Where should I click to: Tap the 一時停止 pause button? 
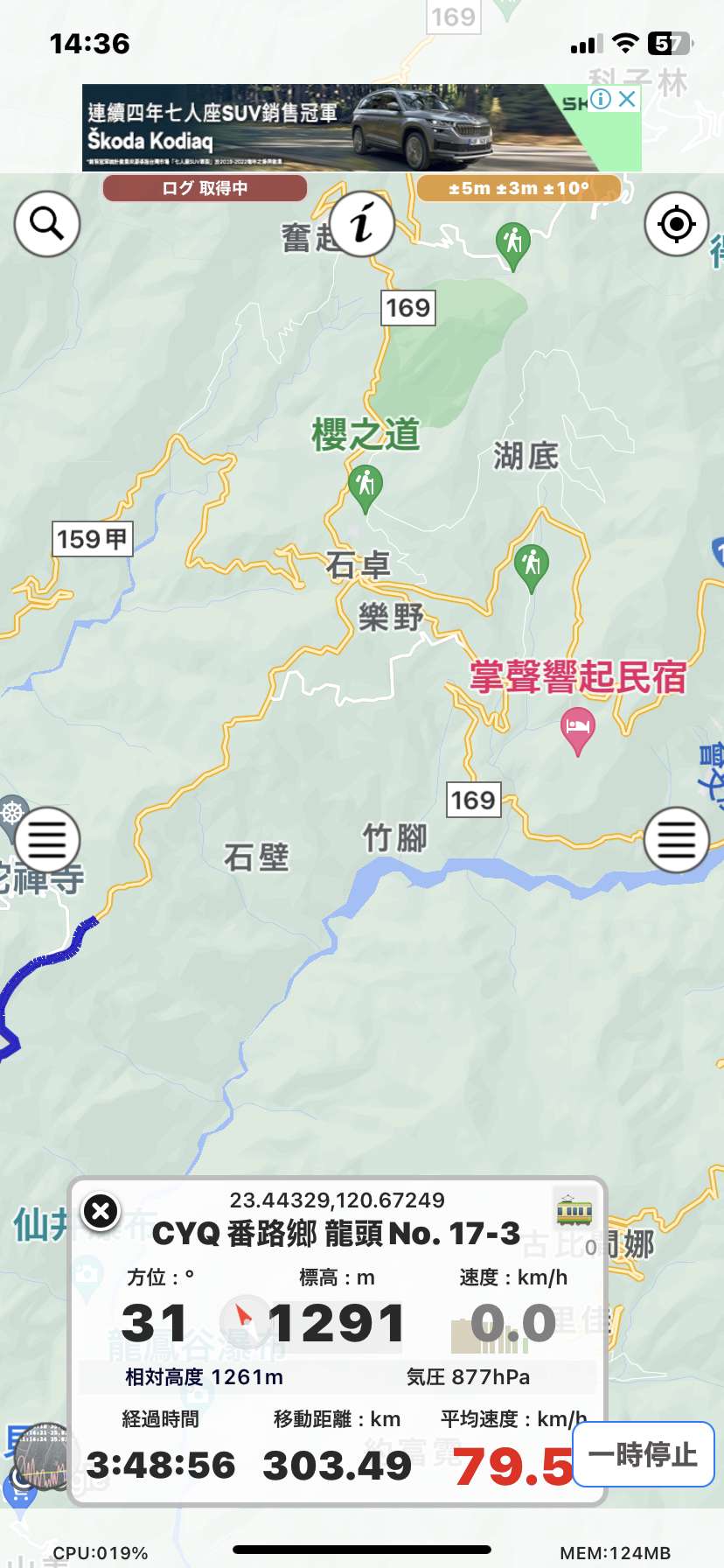coord(644,1454)
